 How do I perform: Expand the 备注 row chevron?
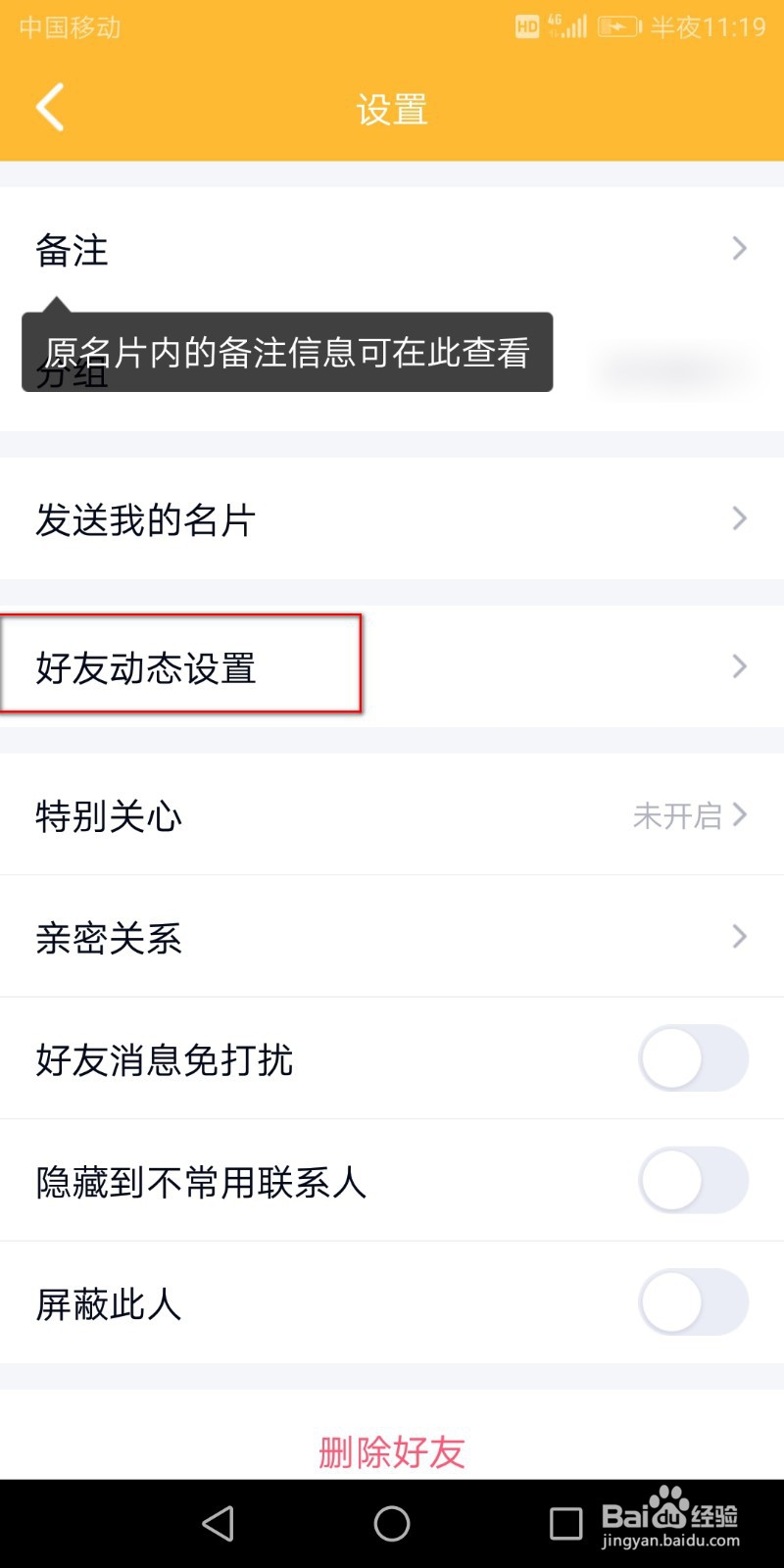739,249
